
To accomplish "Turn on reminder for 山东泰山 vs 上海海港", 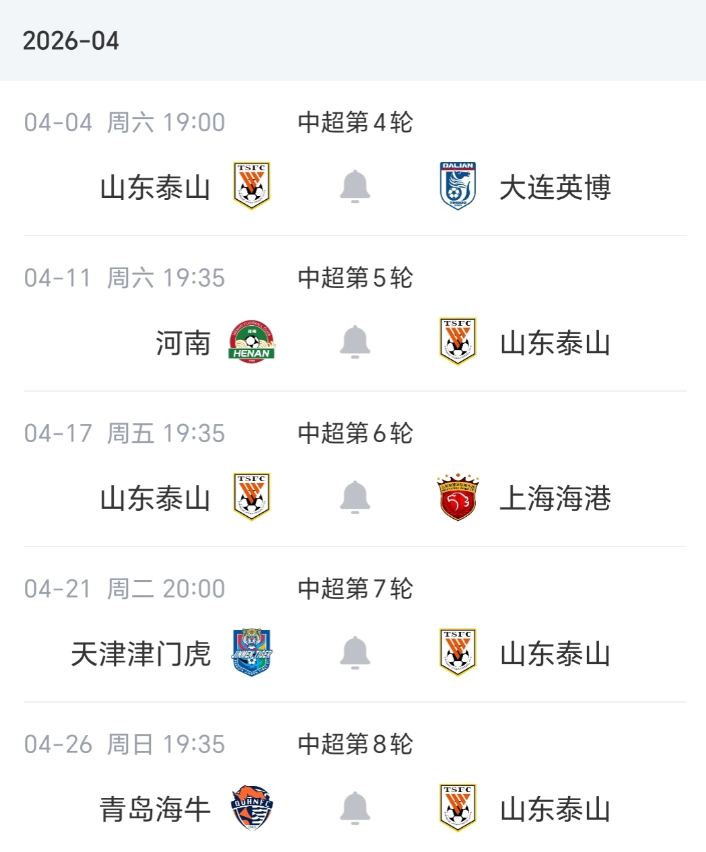I will tap(354, 498).
